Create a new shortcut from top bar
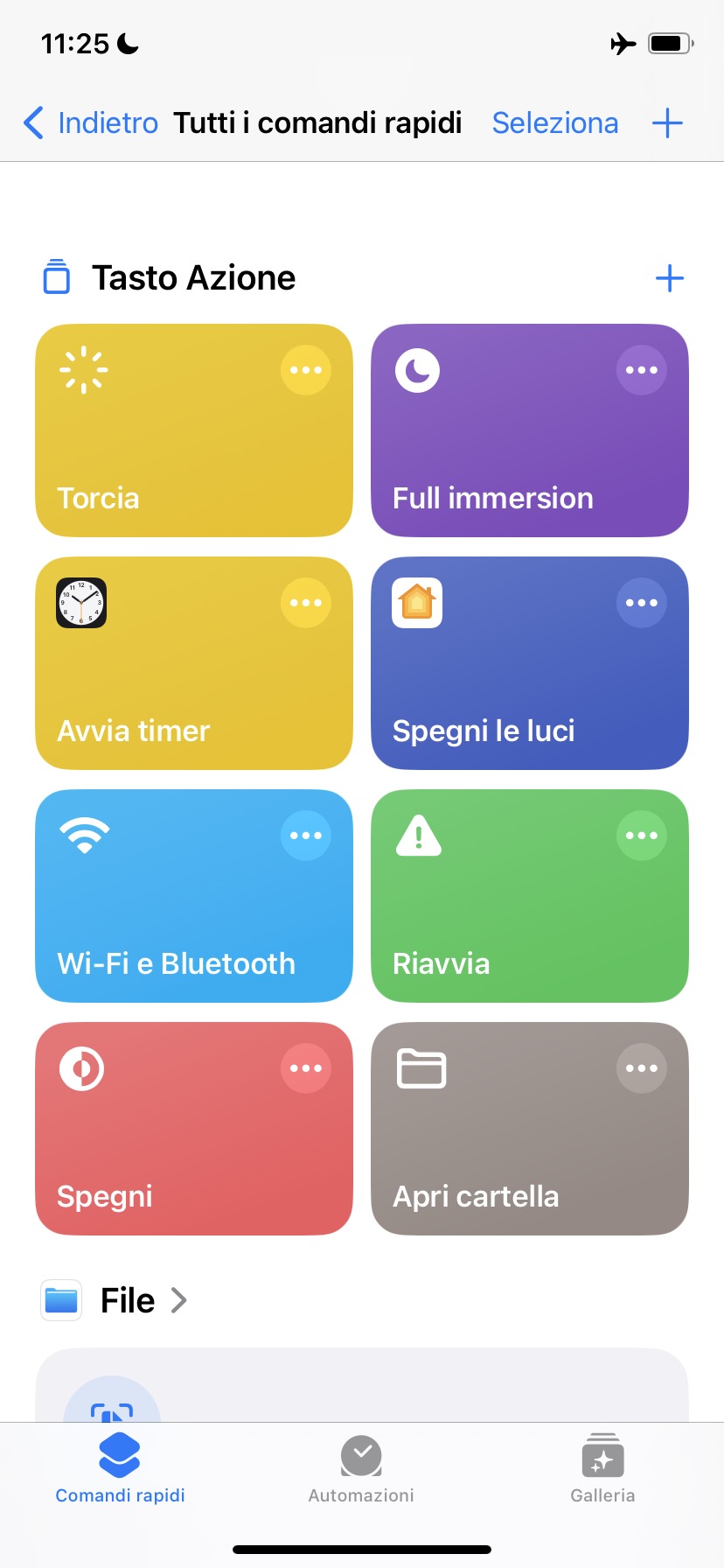Image resolution: width=724 pixels, height=1568 pixels. pos(667,123)
